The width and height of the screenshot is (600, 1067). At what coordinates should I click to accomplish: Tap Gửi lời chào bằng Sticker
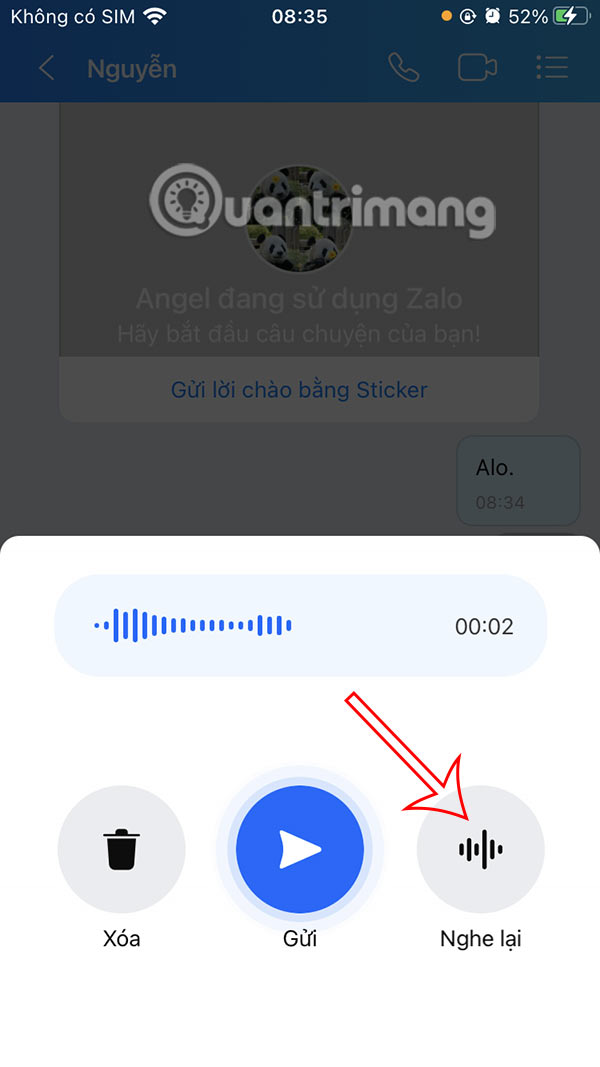(x=299, y=390)
